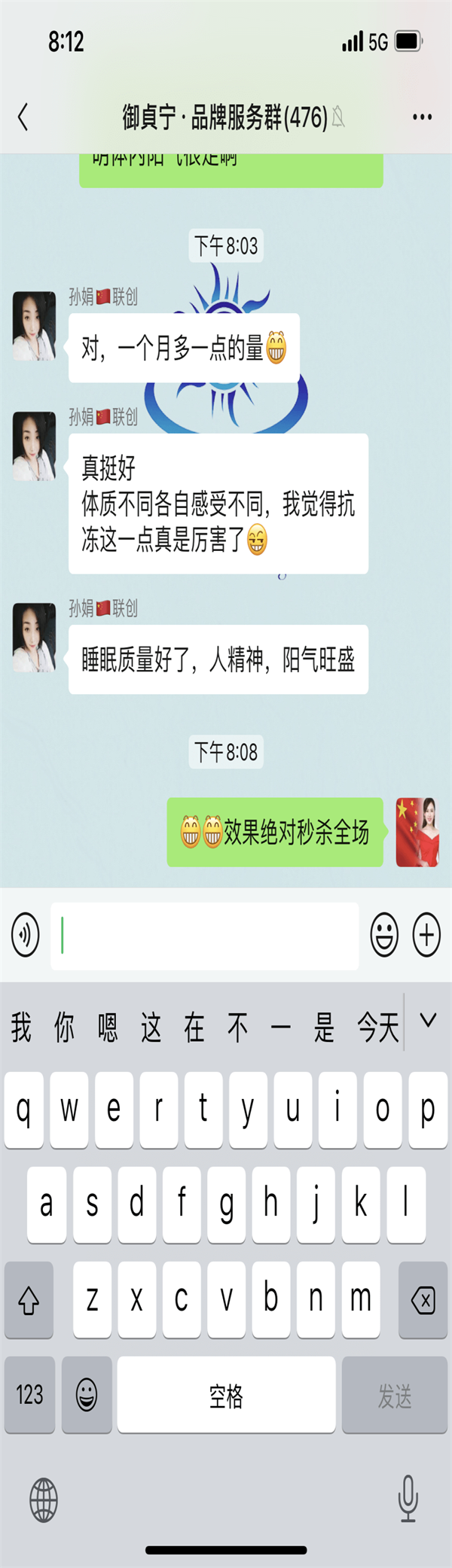Open the keyboard emoji key
452x1568 pixels.
tap(87, 1395)
